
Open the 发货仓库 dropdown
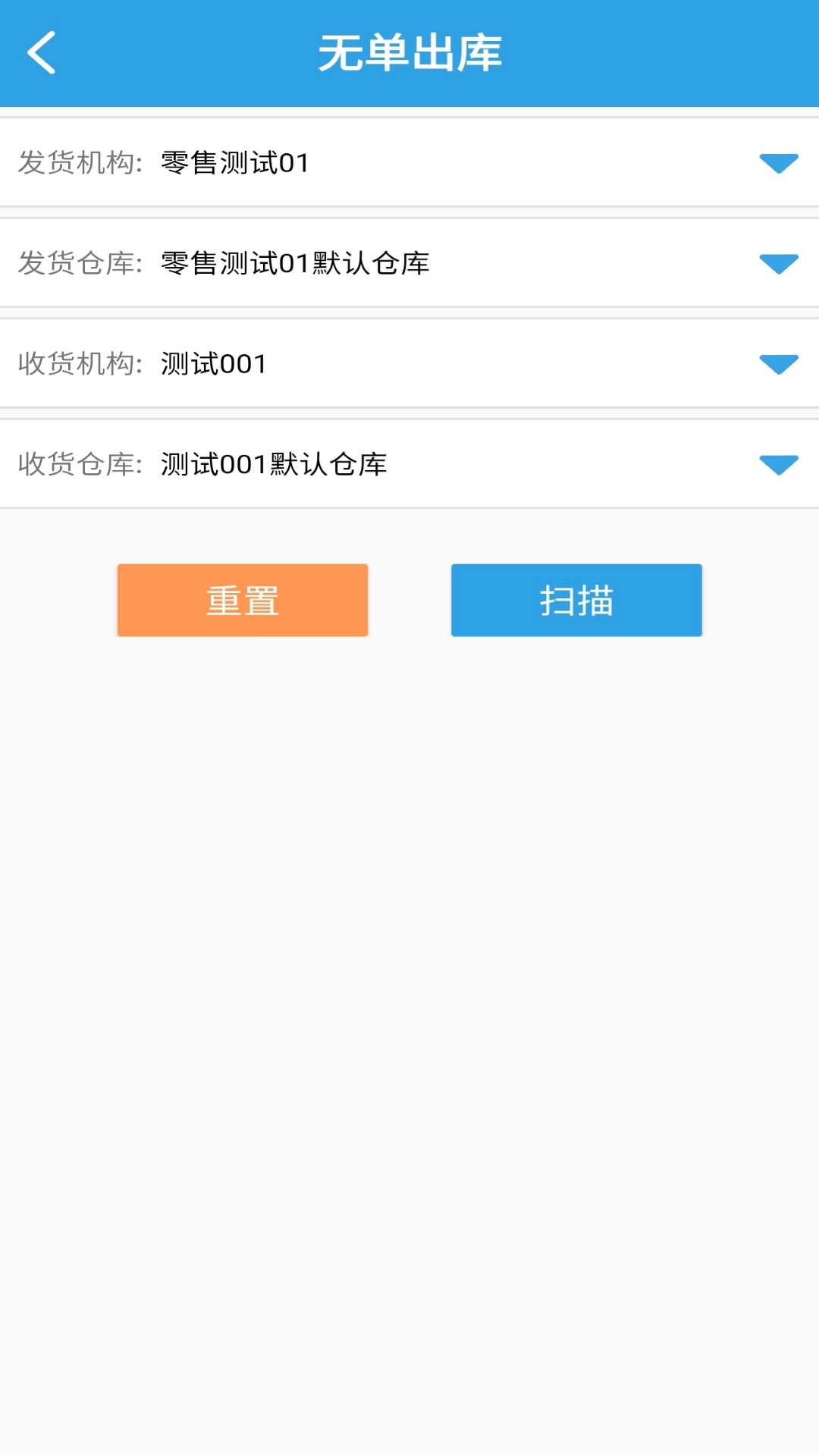tap(778, 264)
